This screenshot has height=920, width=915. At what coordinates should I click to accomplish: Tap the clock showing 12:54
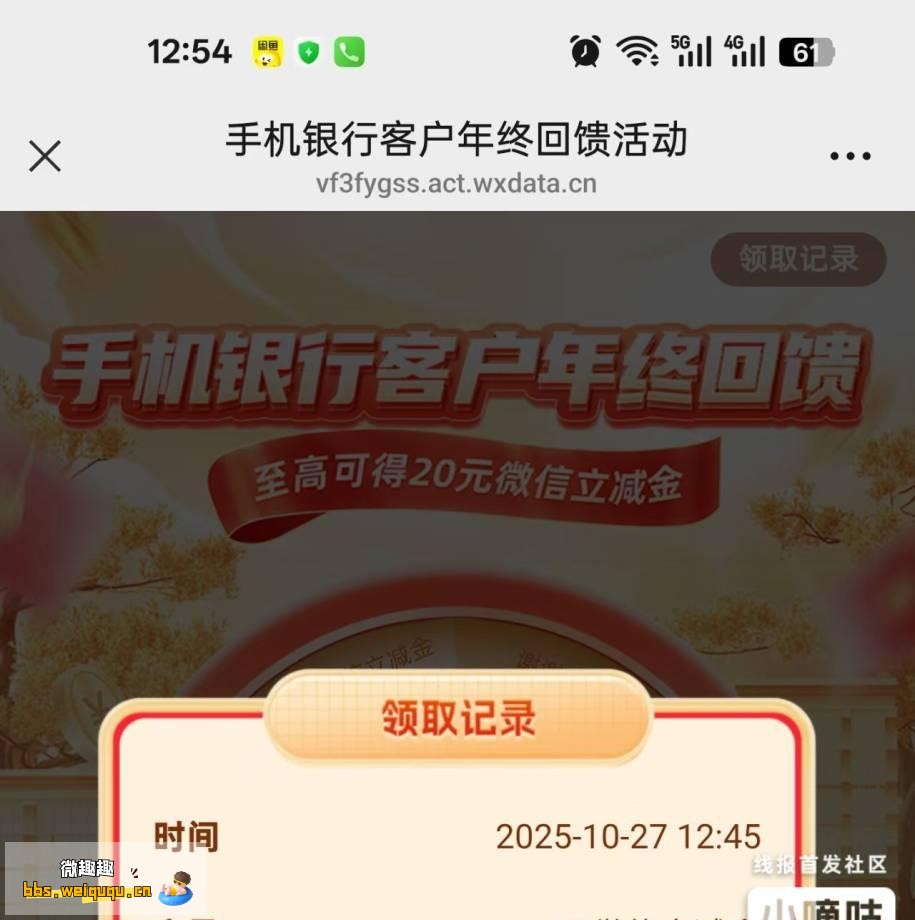(189, 49)
